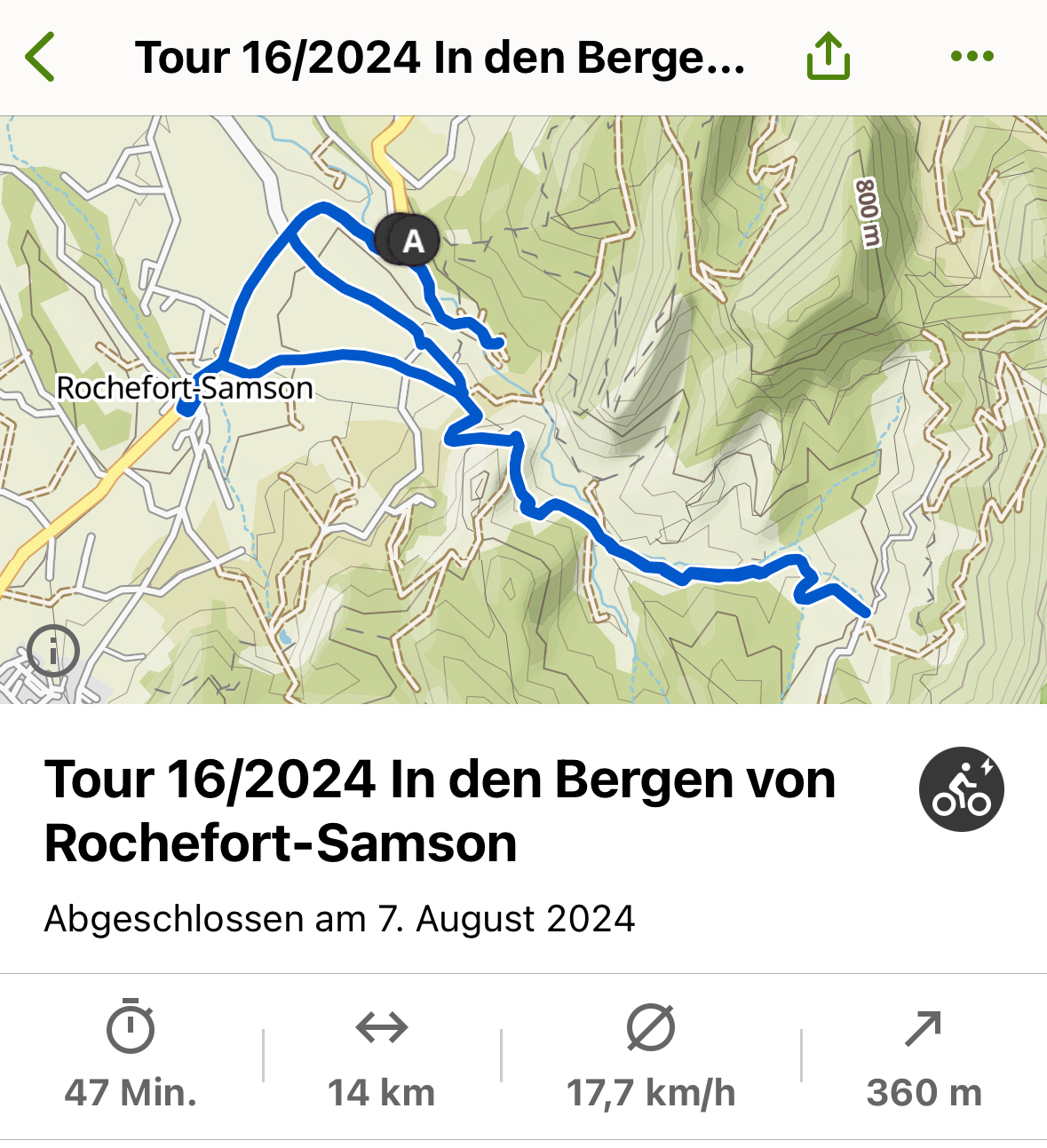Share this tour

pos(828,57)
